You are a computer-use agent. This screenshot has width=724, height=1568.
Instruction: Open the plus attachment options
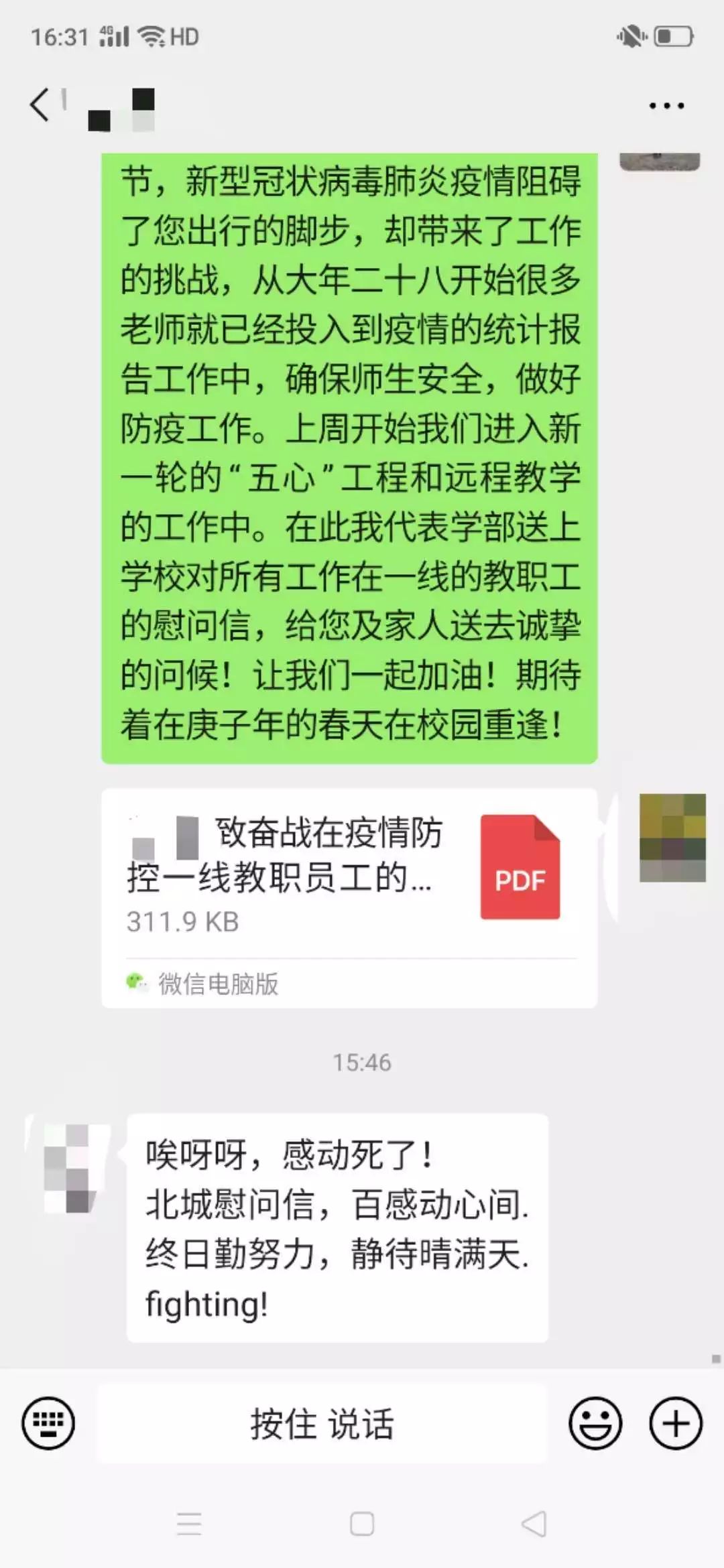click(676, 1423)
